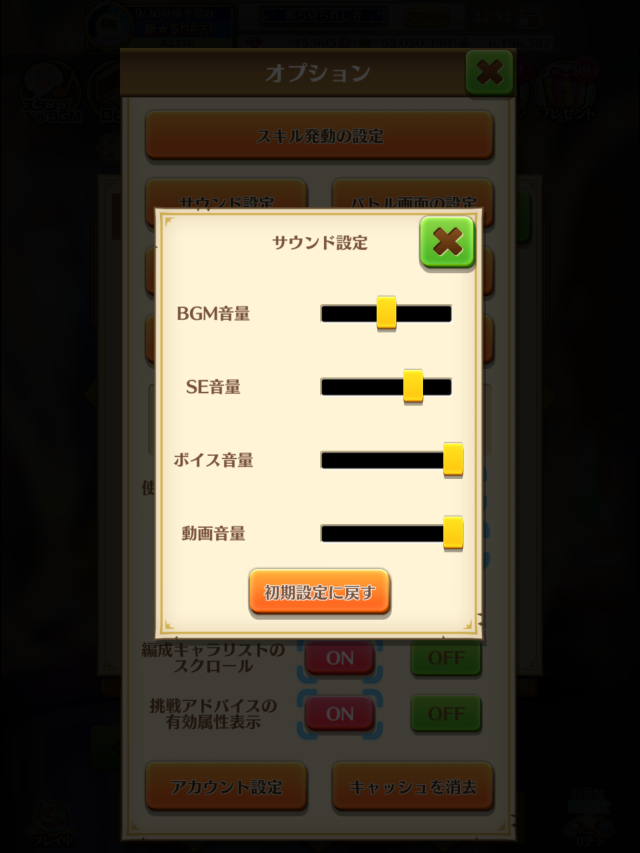The image size is (640, 853).
Task: Tap the 初期設定に戻す reset button
Action: pos(319,592)
